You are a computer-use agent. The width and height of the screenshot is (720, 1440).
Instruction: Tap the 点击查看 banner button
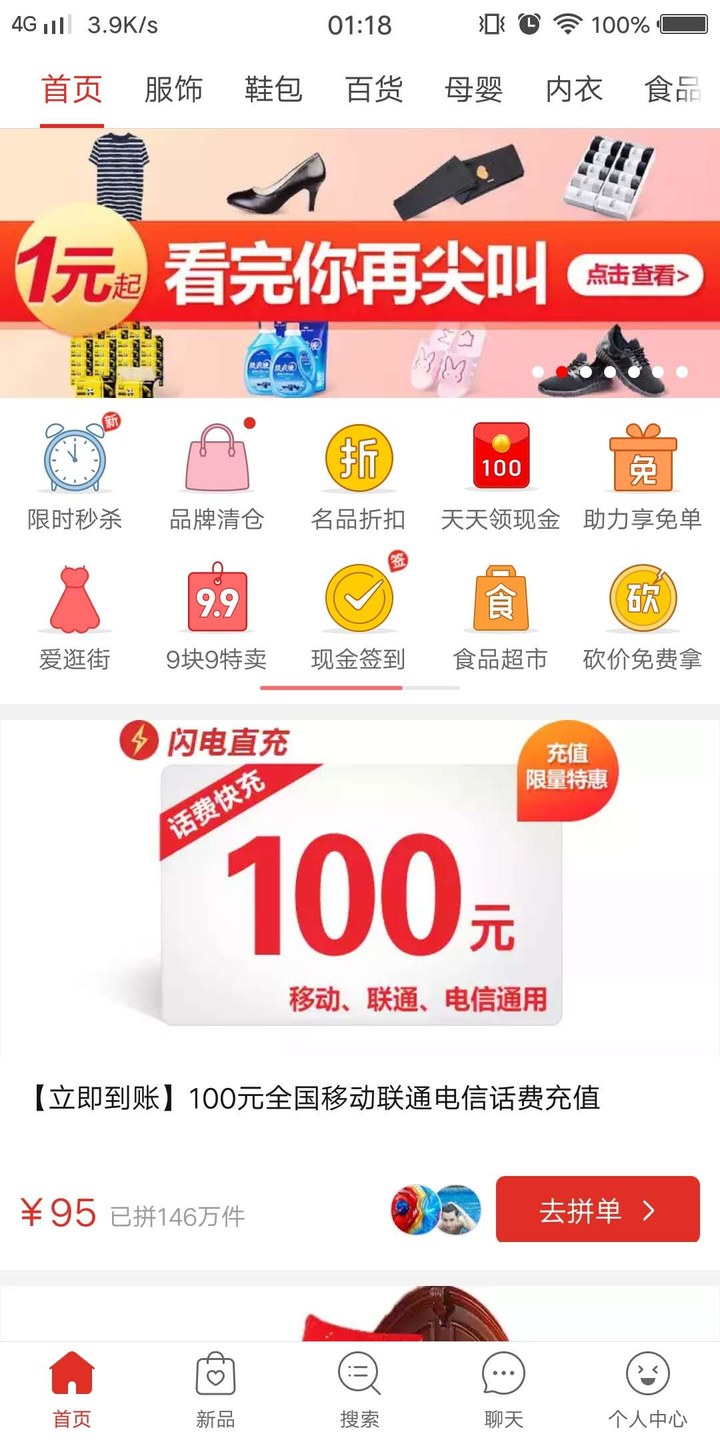point(634,275)
